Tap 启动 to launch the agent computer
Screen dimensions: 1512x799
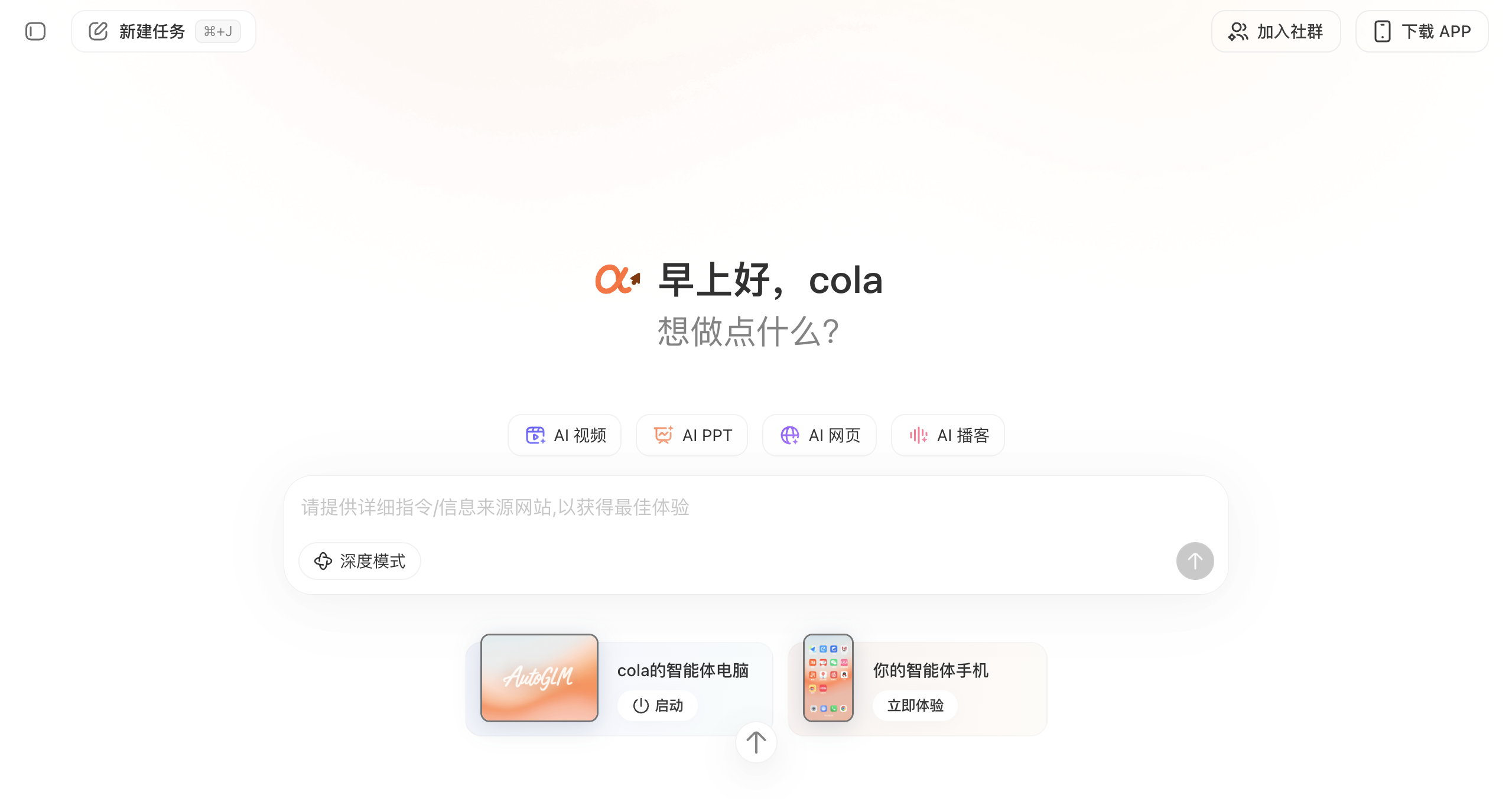[658, 705]
